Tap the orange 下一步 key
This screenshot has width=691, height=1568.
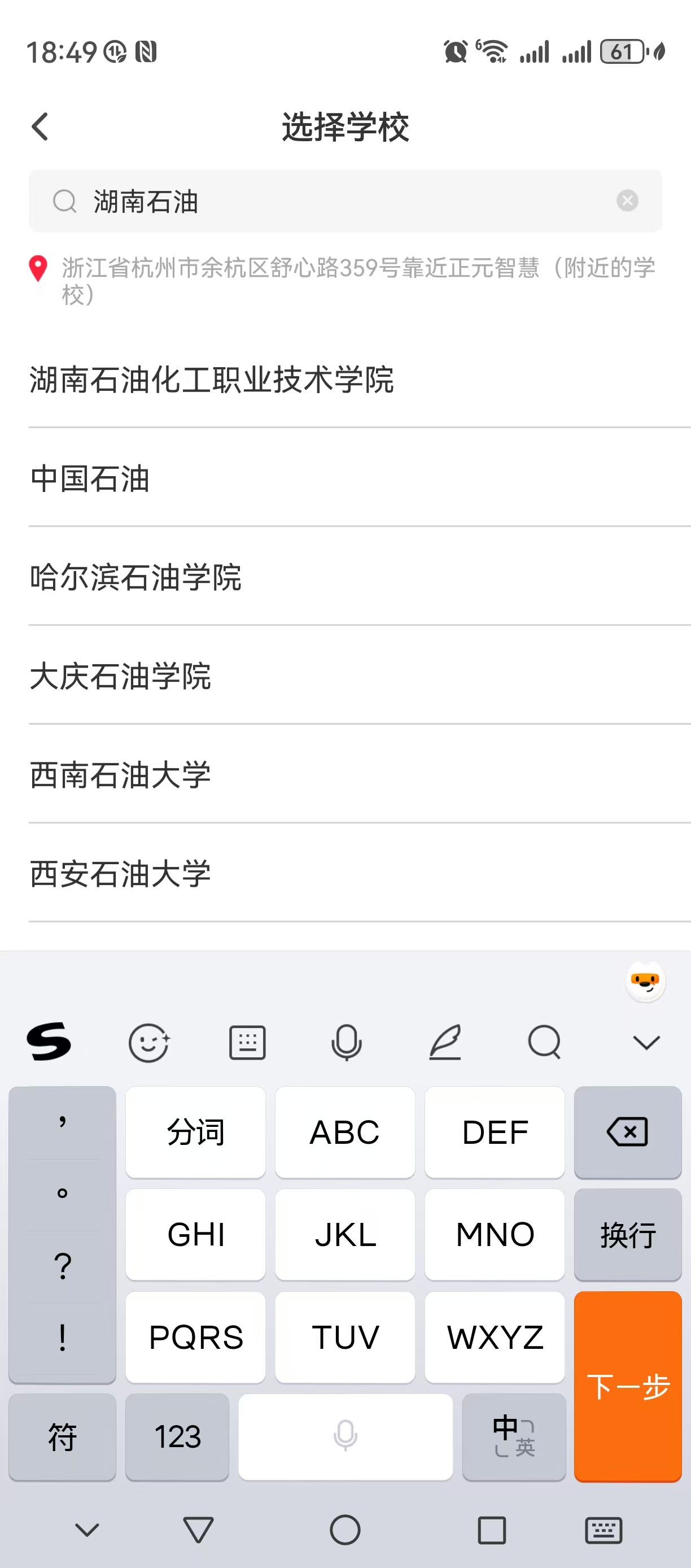(x=628, y=1386)
